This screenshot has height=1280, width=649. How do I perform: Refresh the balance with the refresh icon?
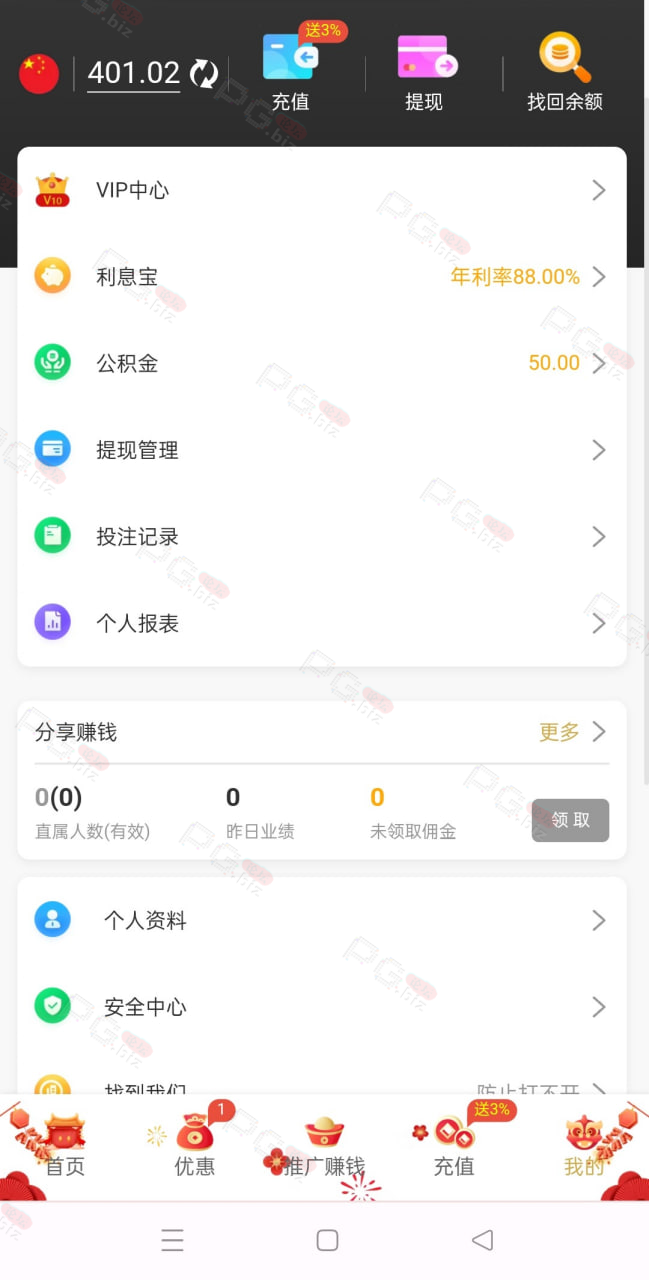(x=204, y=73)
